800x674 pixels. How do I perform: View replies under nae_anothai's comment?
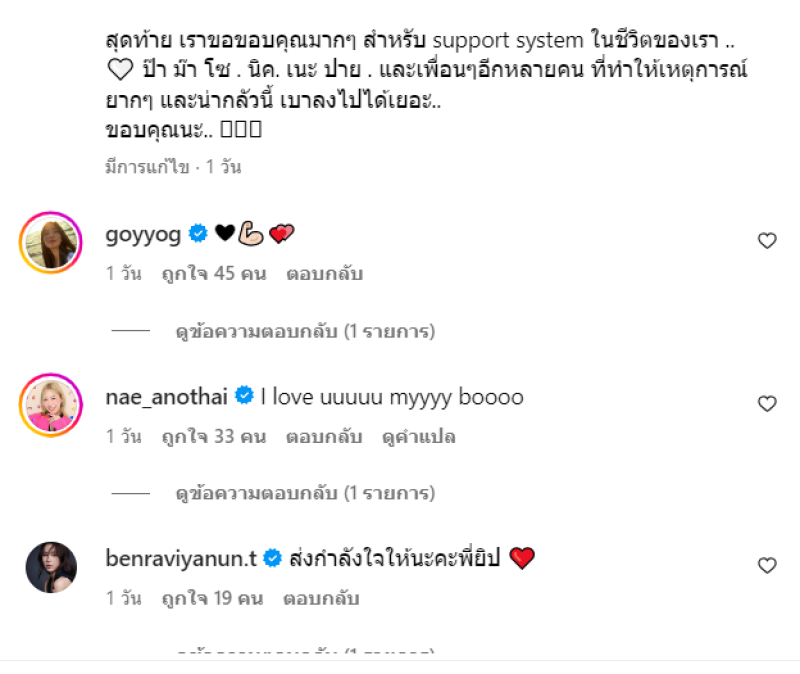[305, 493]
